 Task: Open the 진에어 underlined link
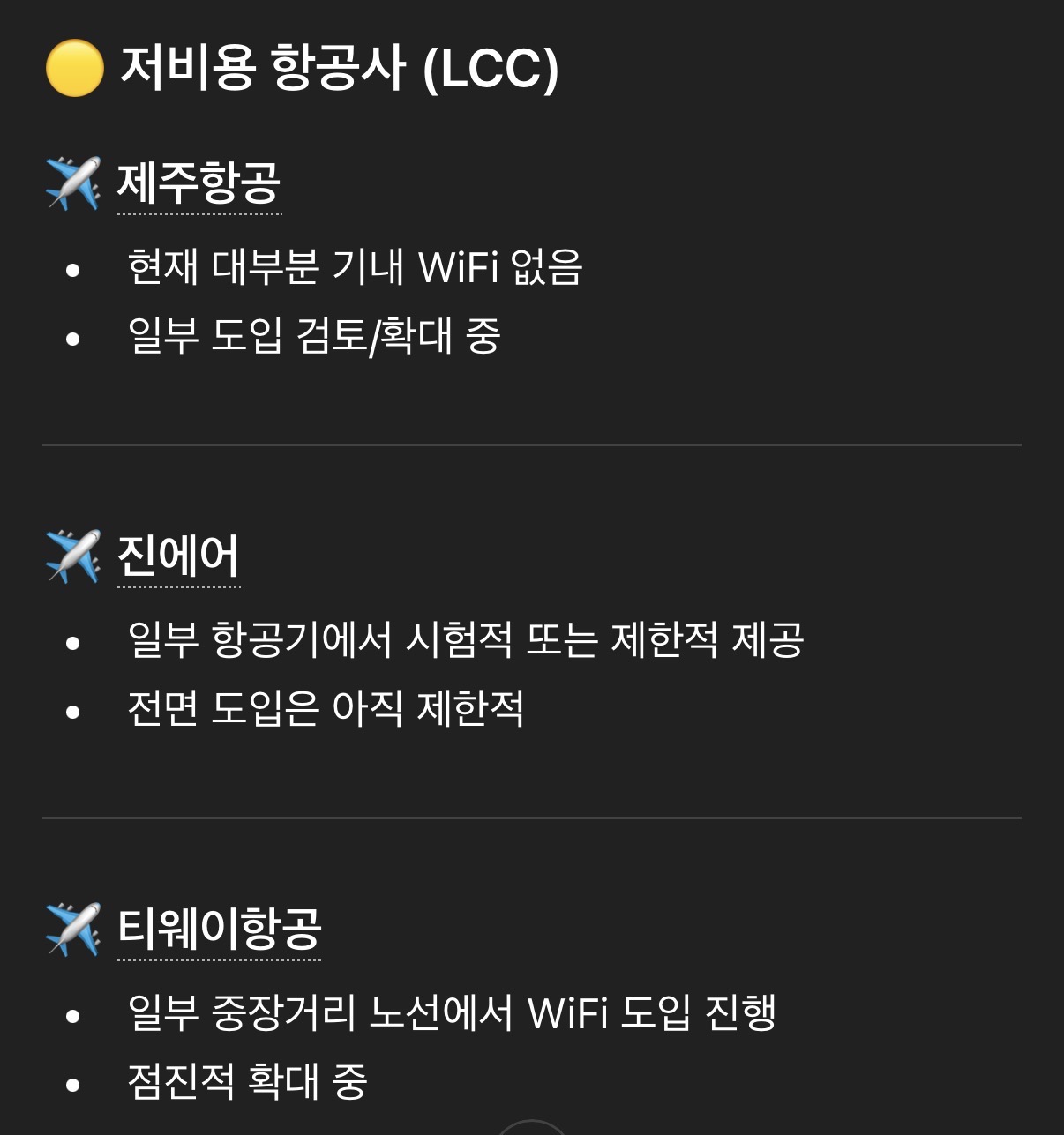point(178,556)
